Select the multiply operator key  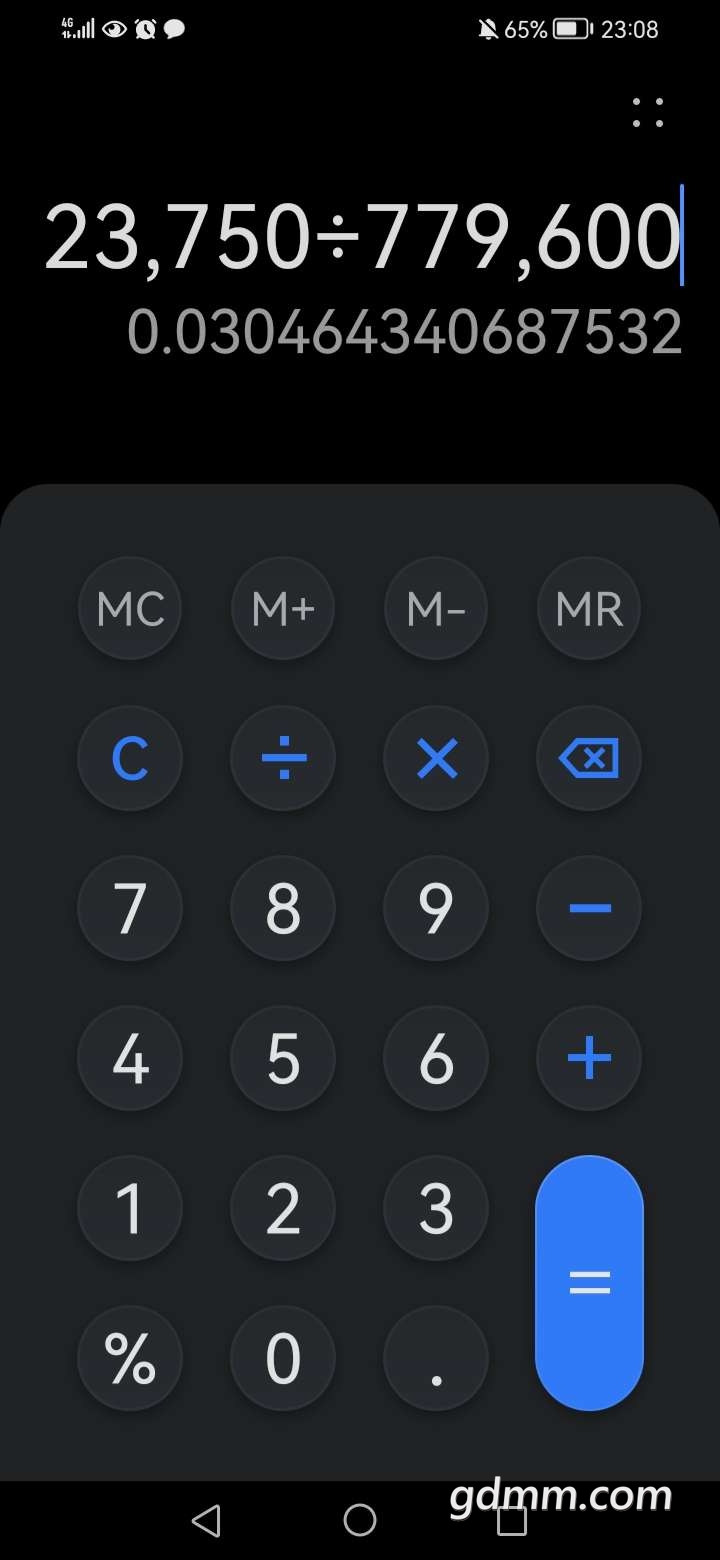pos(436,759)
